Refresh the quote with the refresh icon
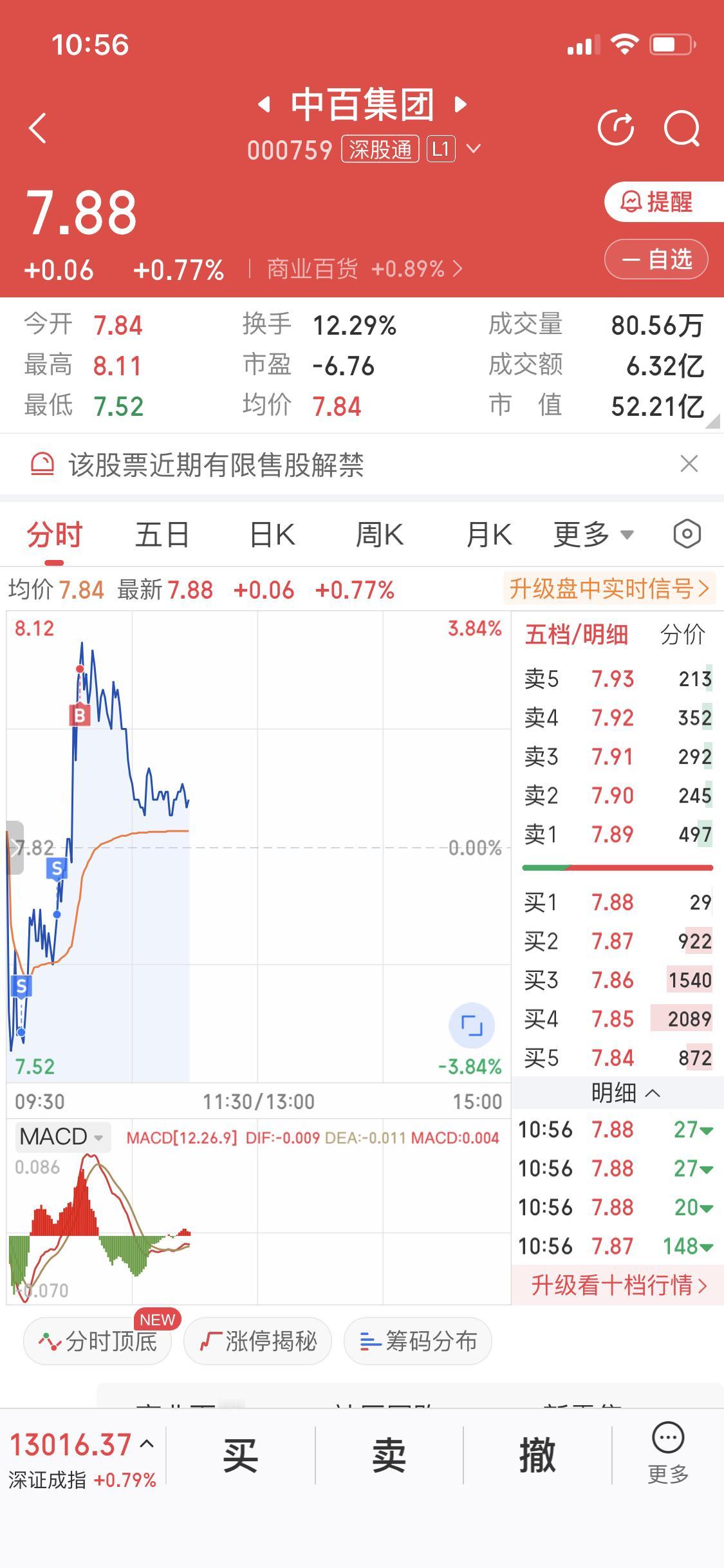The height and width of the screenshot is (1568, 724). pos(616,127)
